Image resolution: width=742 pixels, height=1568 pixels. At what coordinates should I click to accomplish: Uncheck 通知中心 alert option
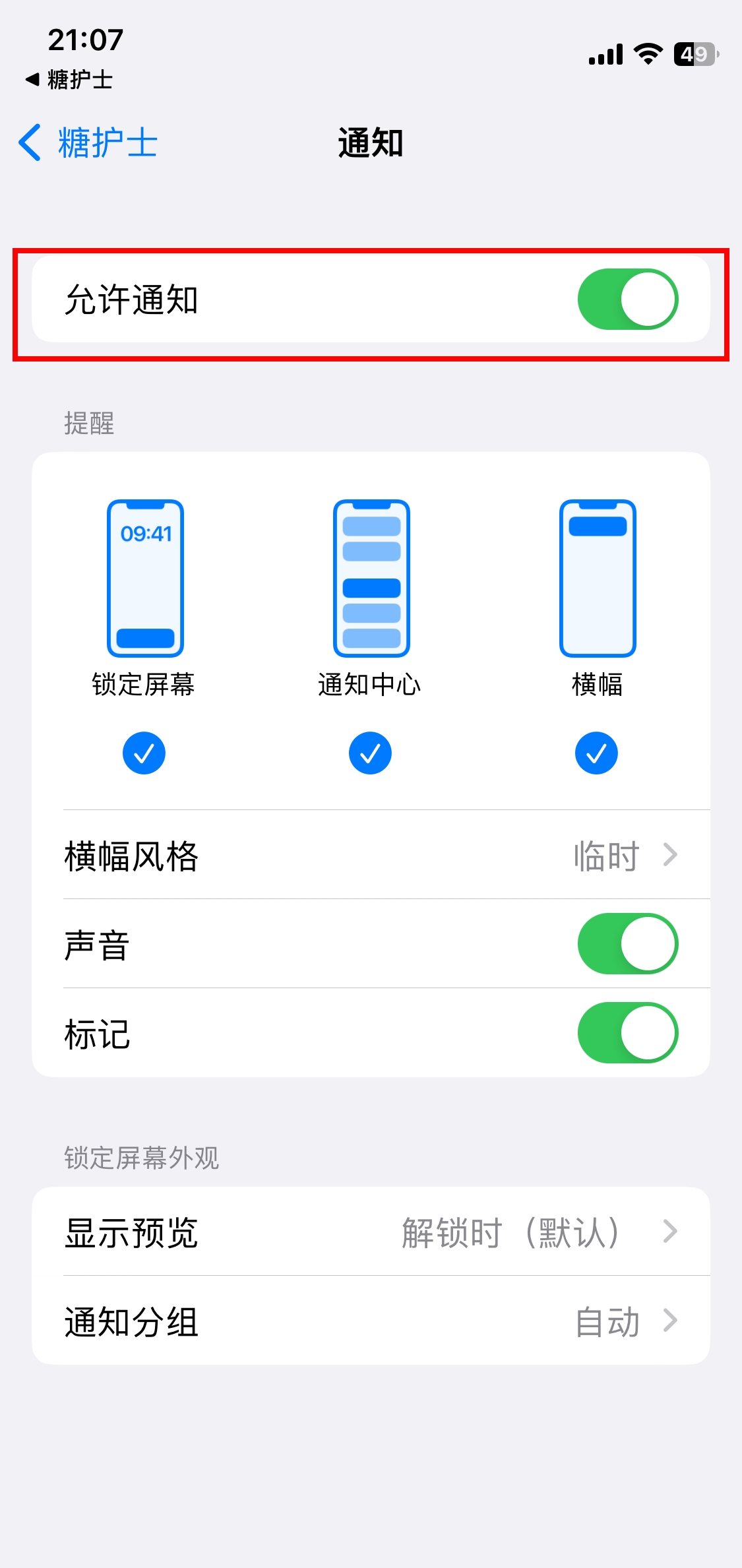coord(370,753)
